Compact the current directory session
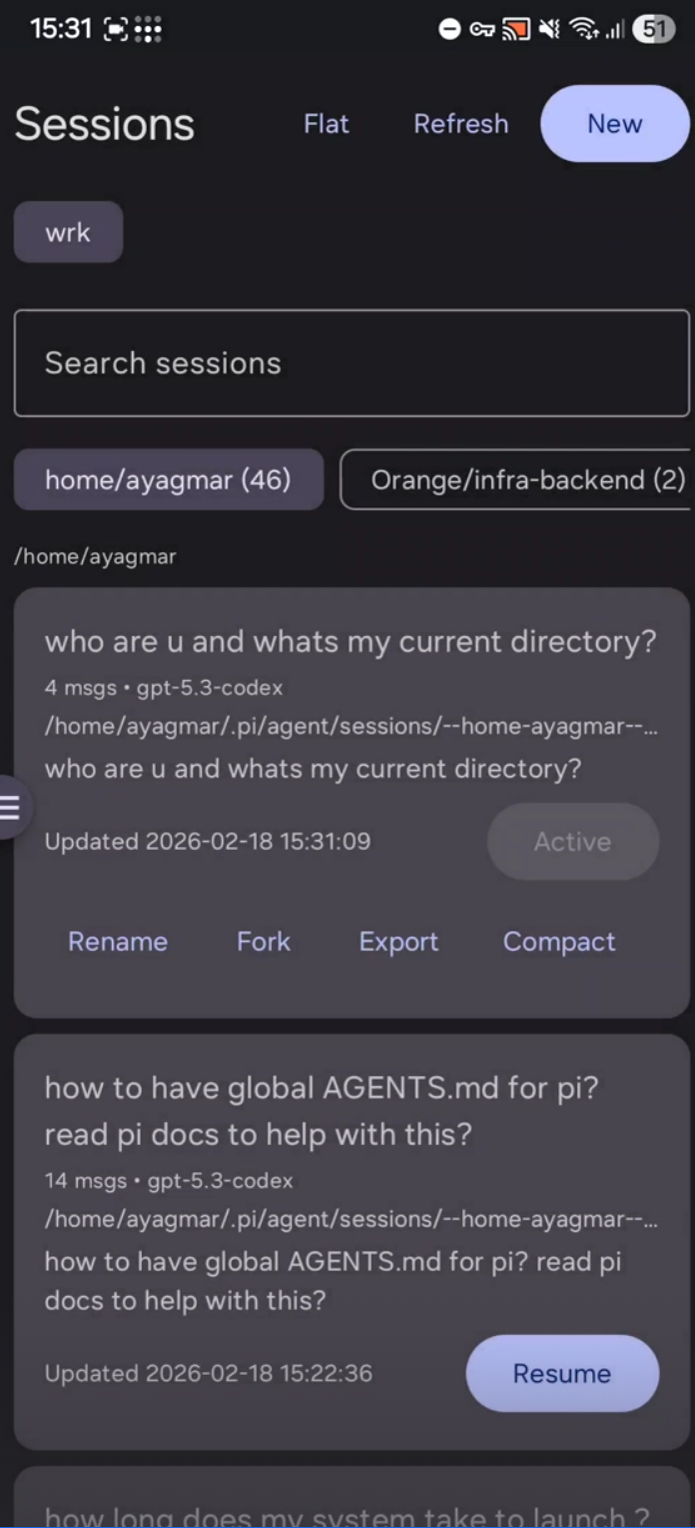This screenshot has height=1528, width=695. click(x=559, y=942)
